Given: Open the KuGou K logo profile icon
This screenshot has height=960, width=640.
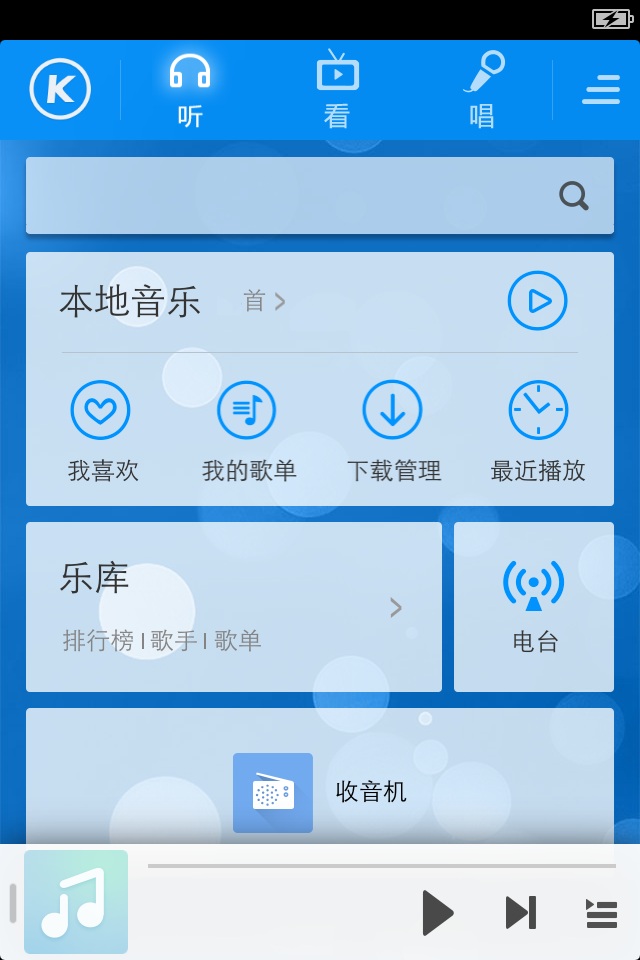Looking at the screenshot, I should click(x=60, y=90).
